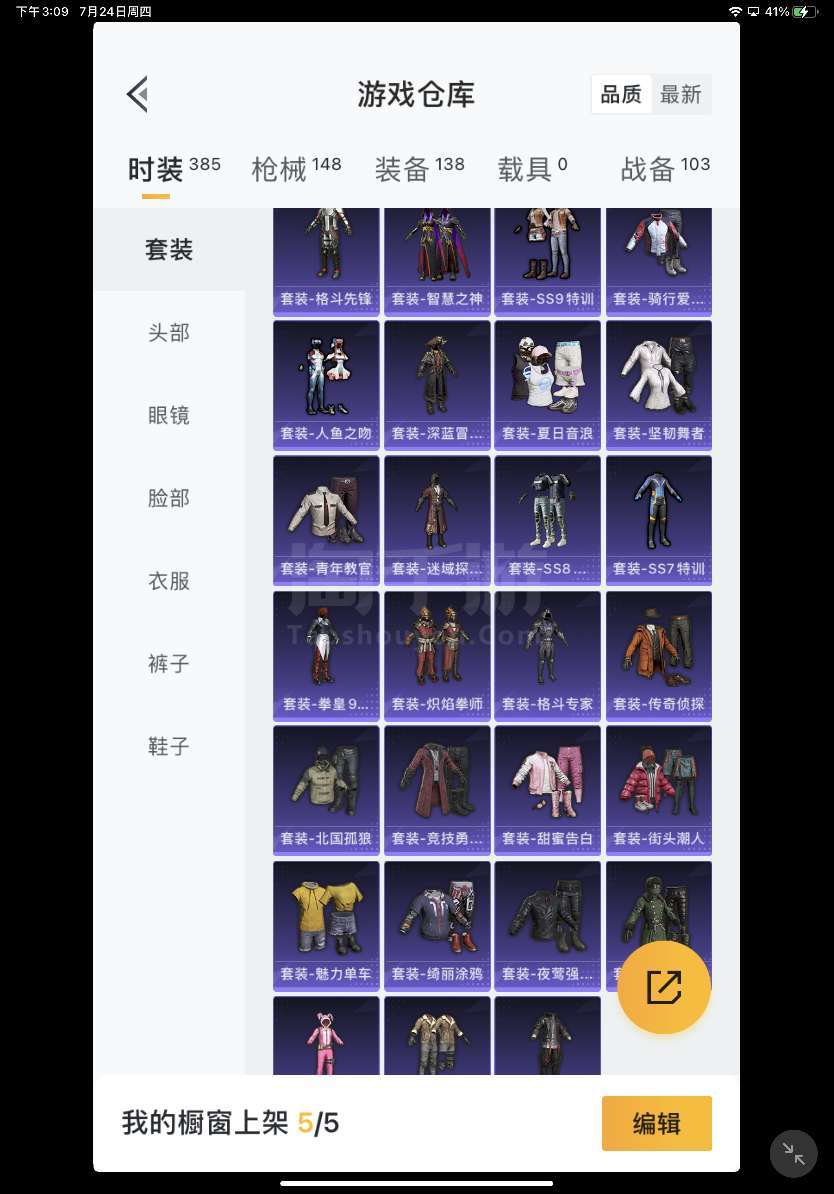Open the 套装-传奇侦探 outfit

(x=659, y=655)
